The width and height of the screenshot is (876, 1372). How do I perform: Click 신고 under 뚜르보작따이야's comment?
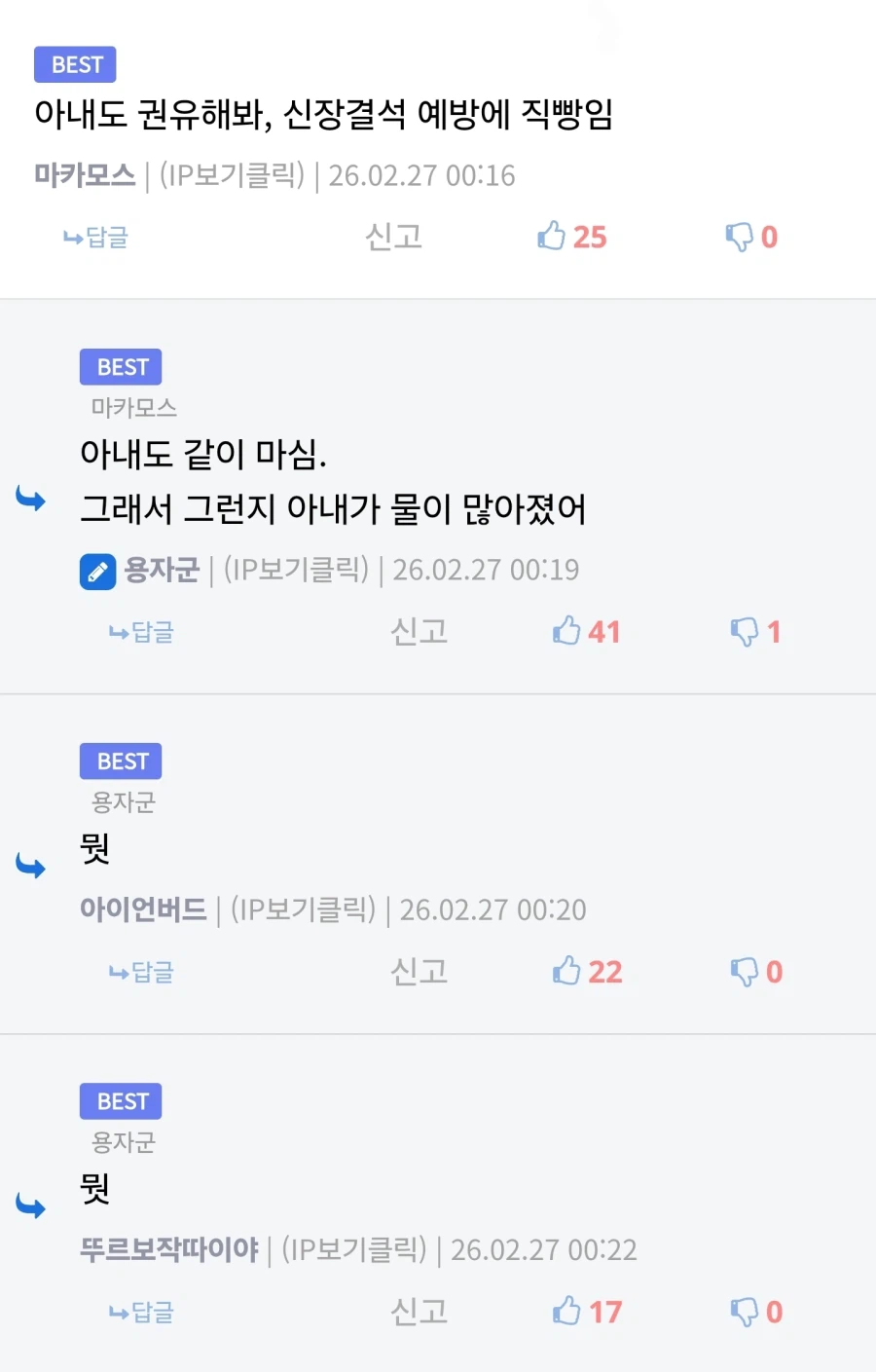point(419,1311)
